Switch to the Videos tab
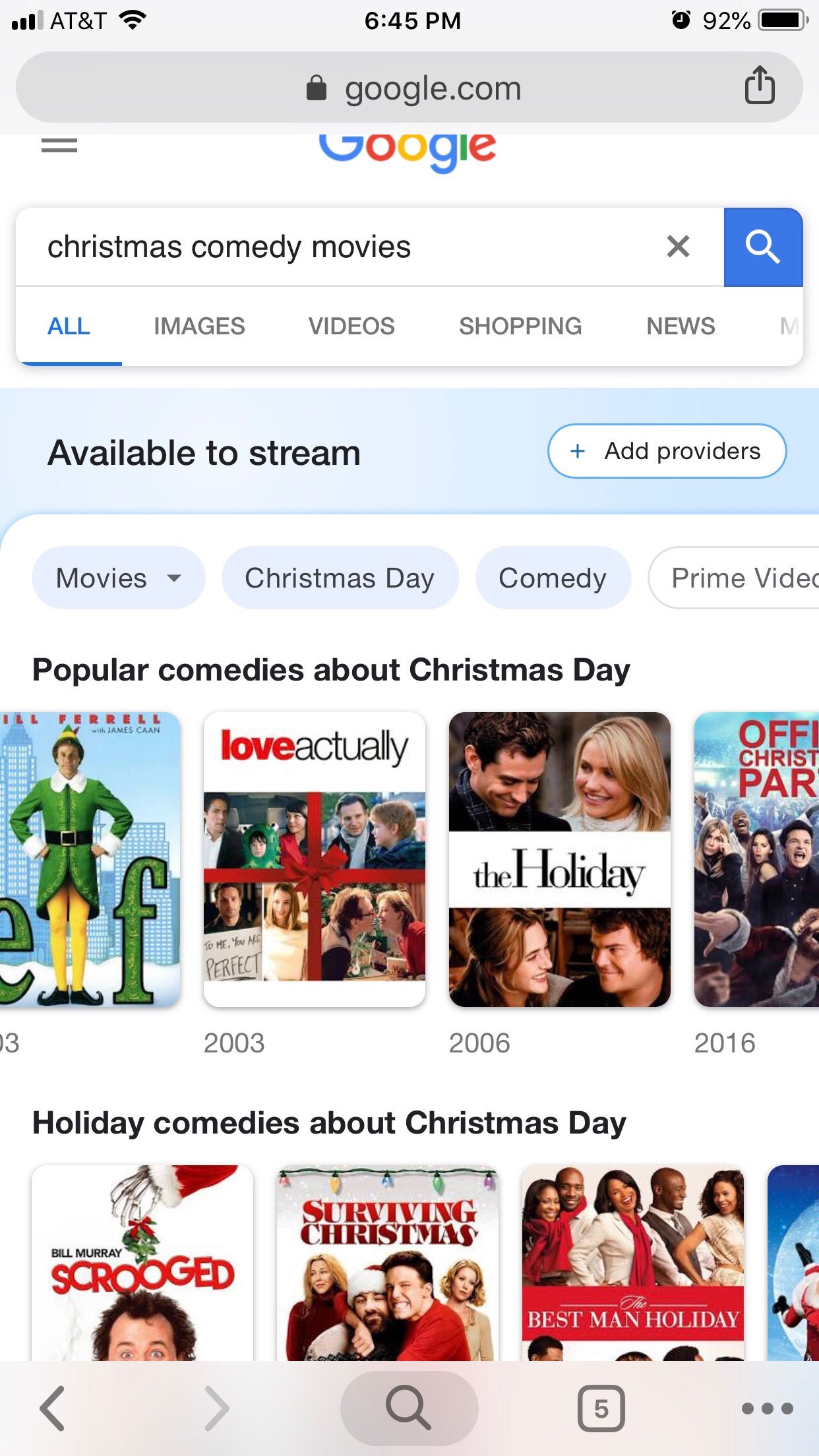 351,326
